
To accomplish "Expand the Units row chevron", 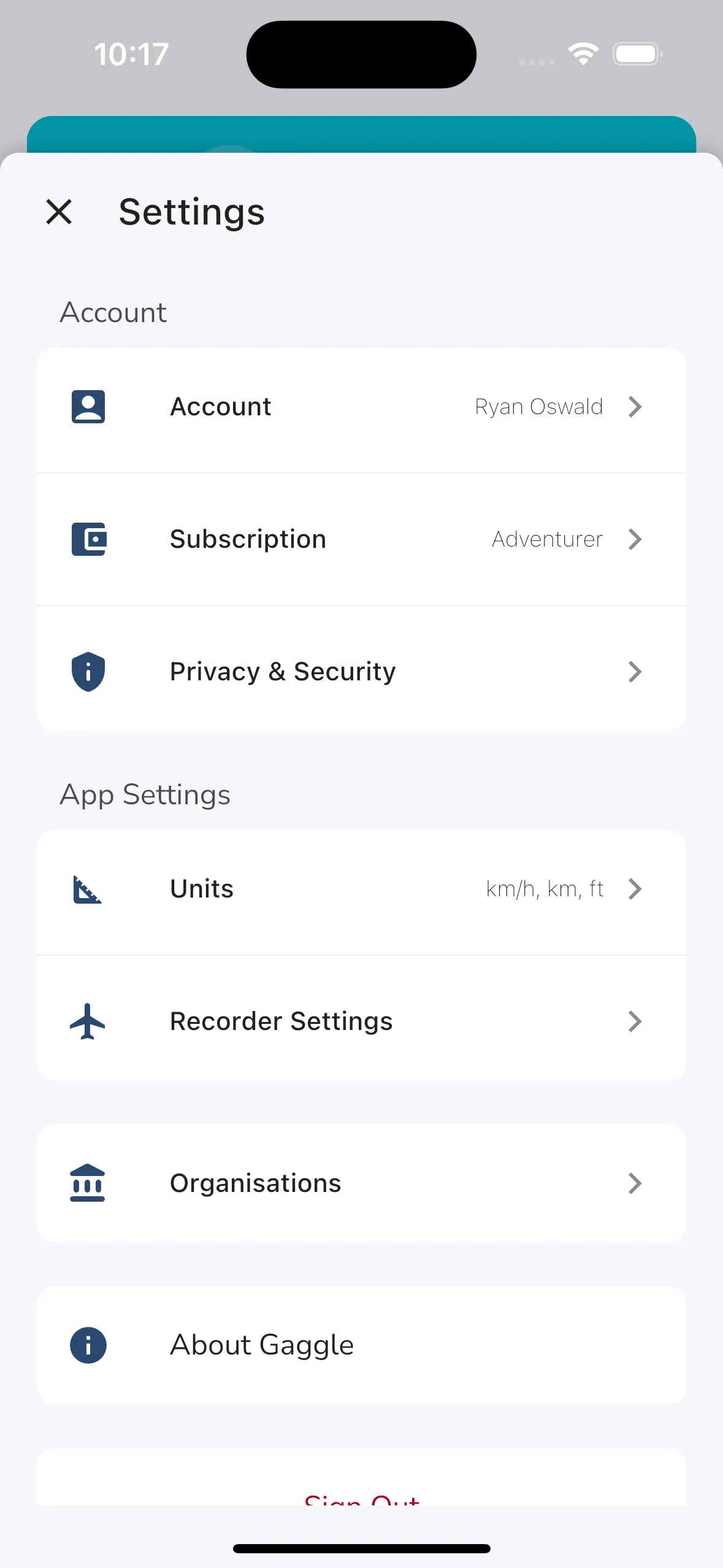I will 635,889.
